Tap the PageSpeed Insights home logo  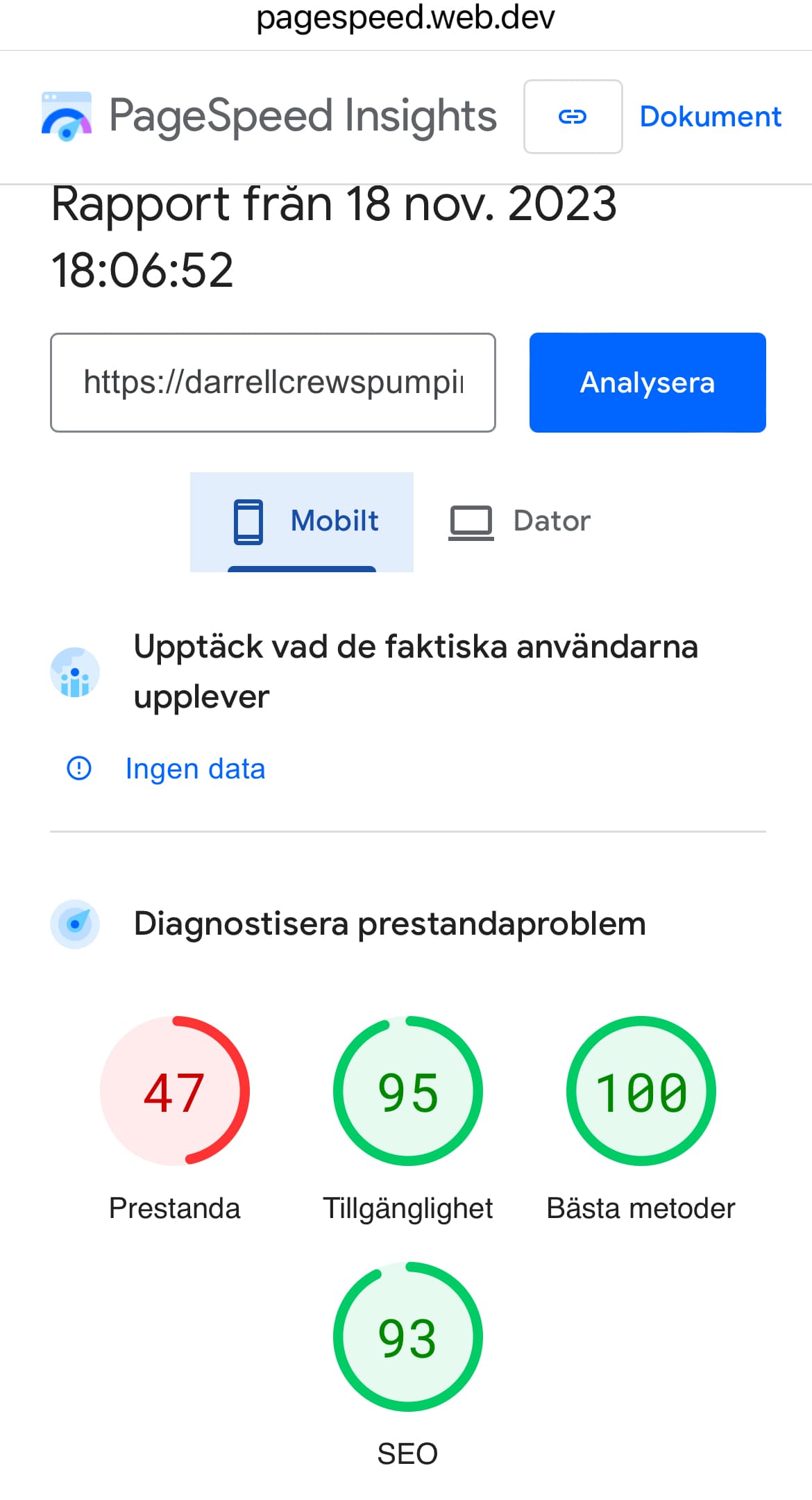(269, 116)
